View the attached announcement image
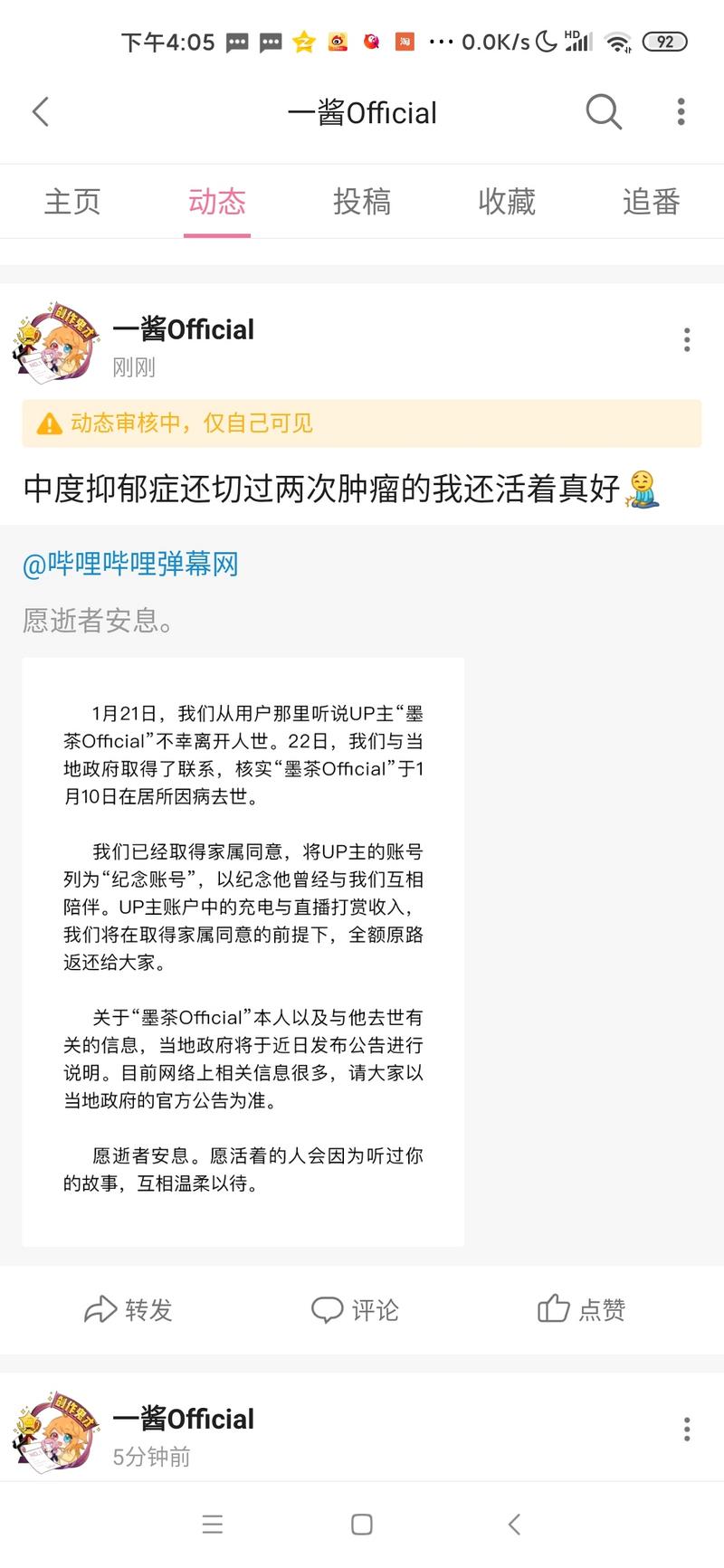Viewport: 724px width, 1568px height. (243, 950)
